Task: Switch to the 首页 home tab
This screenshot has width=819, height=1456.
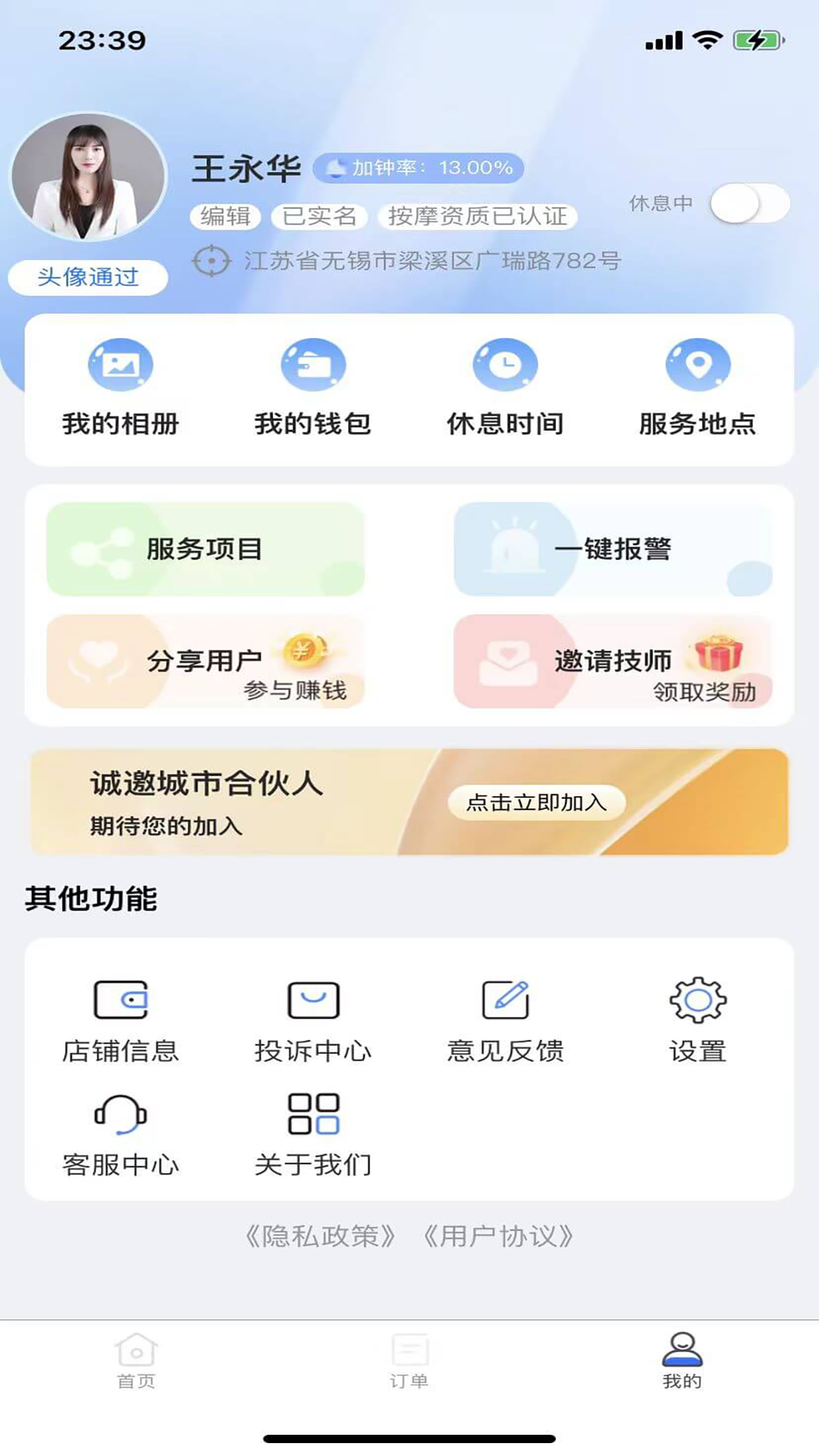Action: pyautogui.click(x=135, y=1361)
